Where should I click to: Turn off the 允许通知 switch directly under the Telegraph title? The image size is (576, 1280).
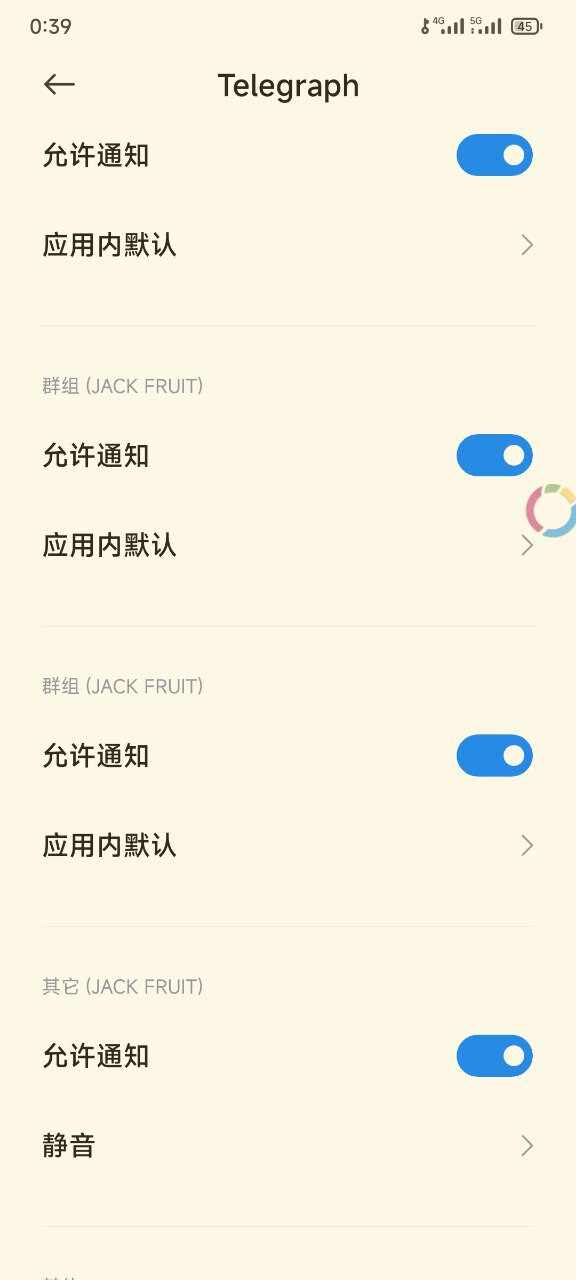495,155
